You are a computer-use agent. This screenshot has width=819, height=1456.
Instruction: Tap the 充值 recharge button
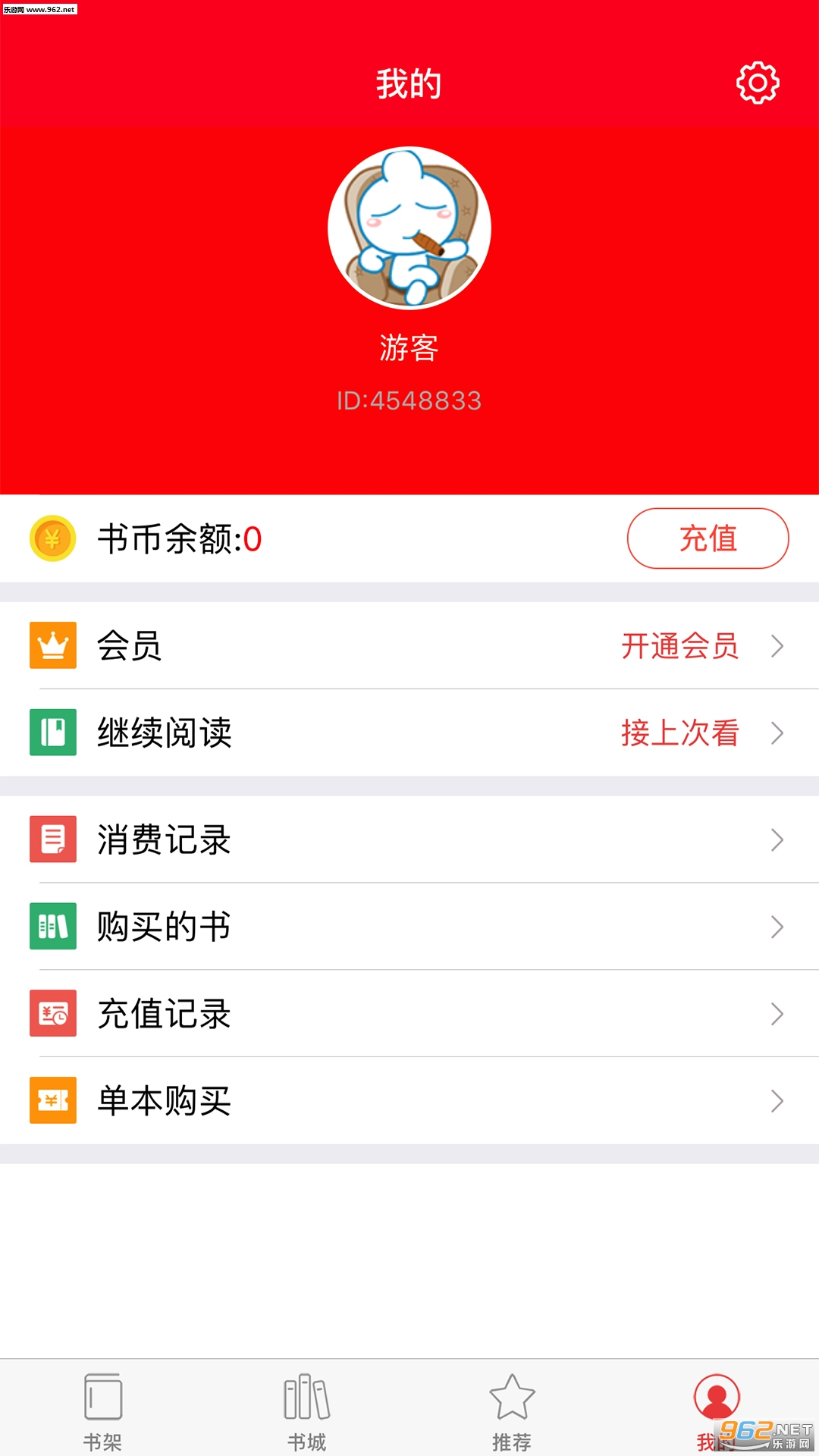point(708,538)
